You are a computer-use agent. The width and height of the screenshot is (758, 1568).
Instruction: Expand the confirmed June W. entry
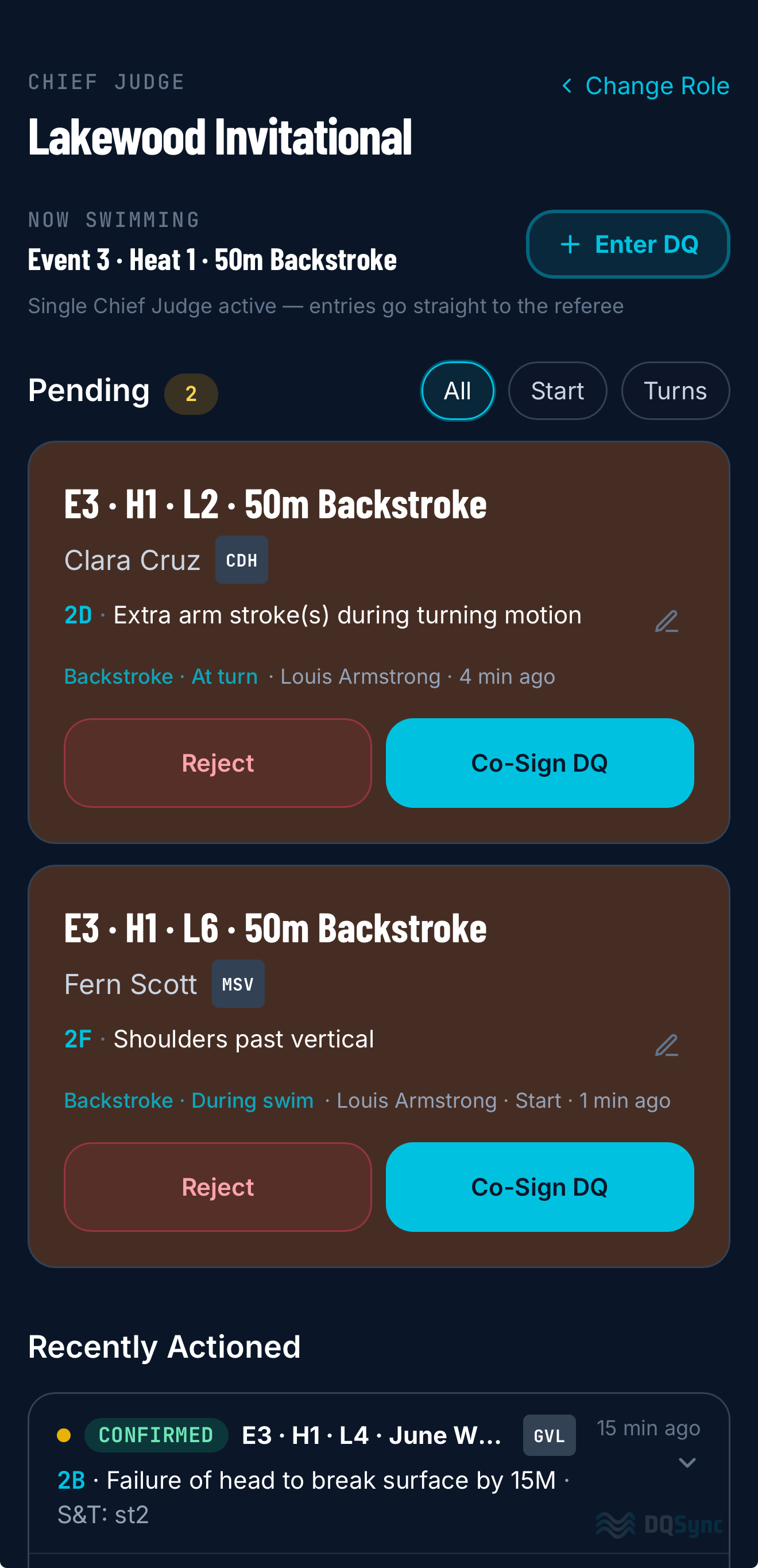(687, 1463)
